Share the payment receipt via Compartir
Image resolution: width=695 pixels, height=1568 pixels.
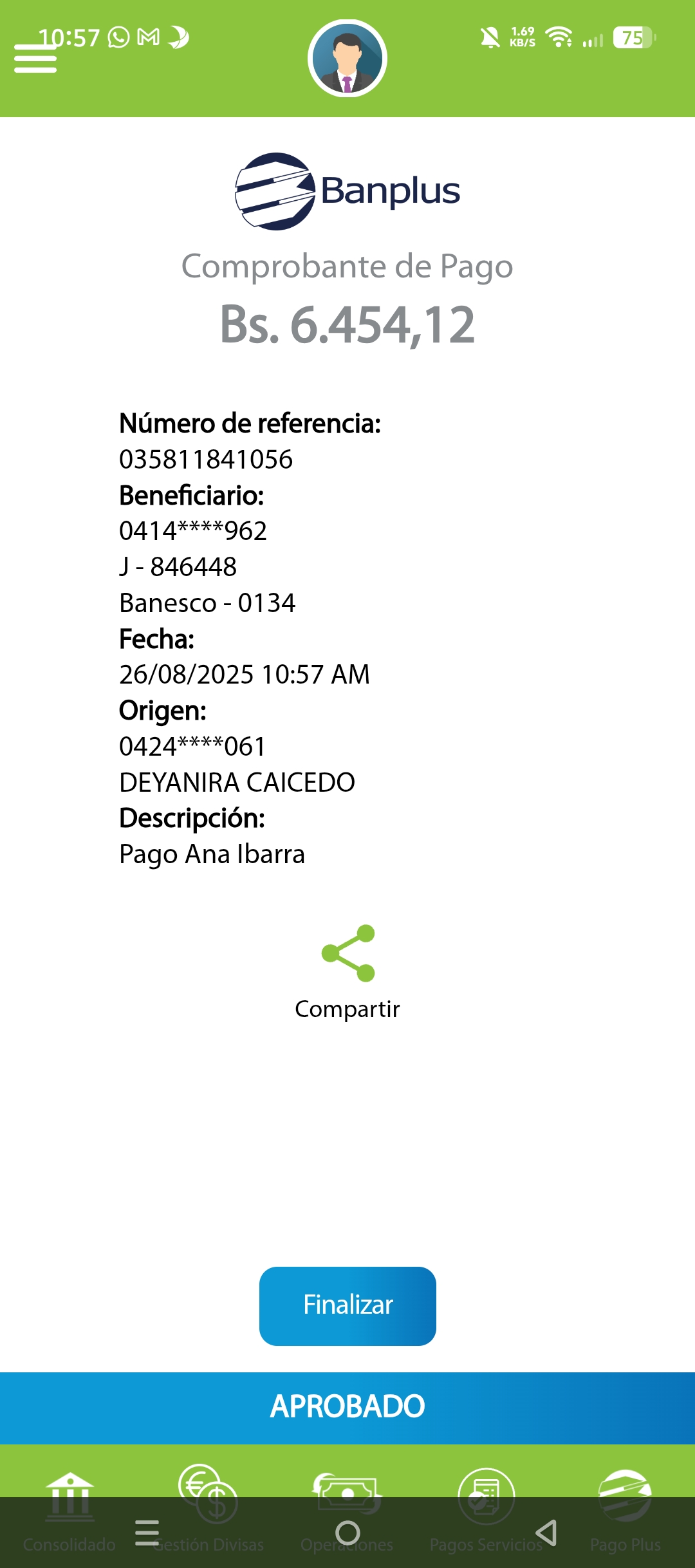[347, 971]
